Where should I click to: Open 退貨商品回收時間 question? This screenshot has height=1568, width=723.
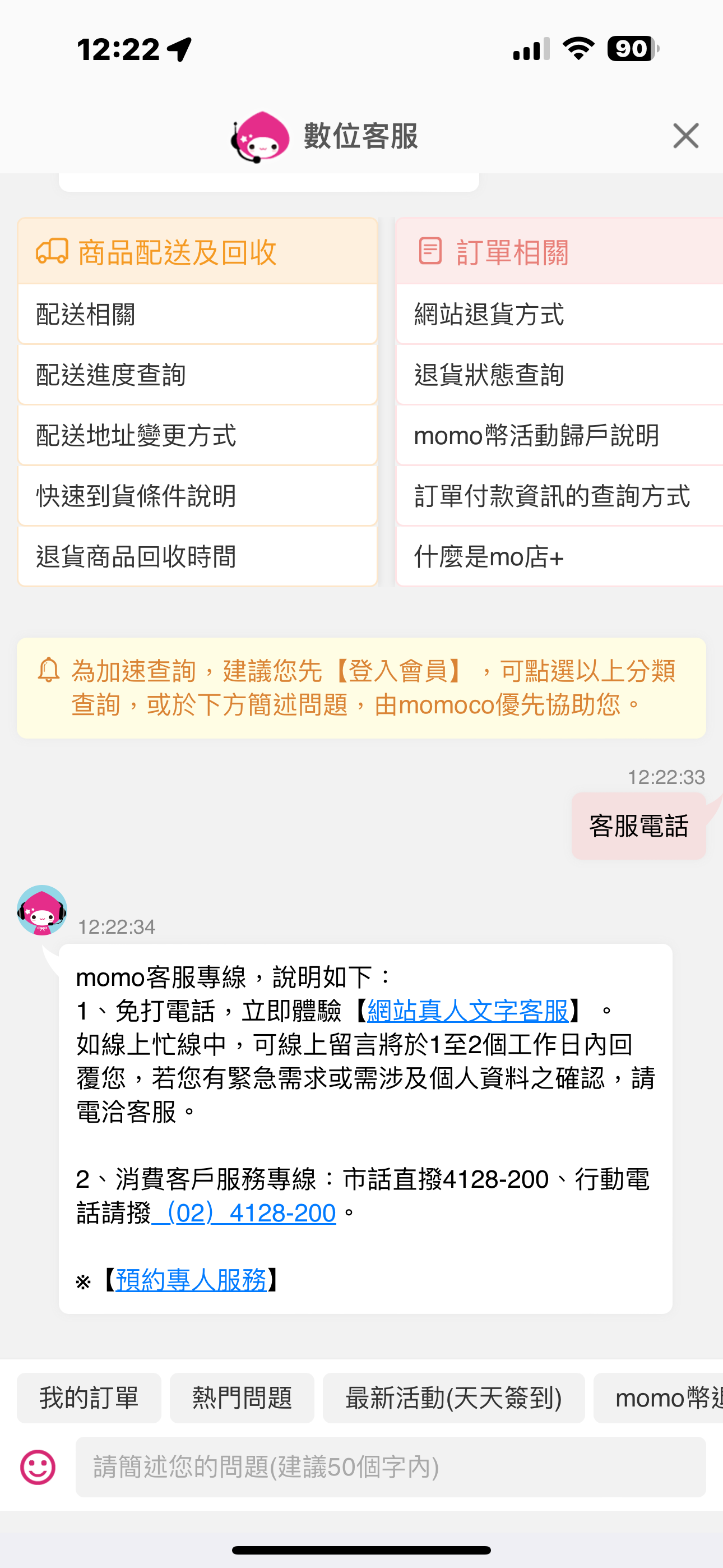pos(197,556)
